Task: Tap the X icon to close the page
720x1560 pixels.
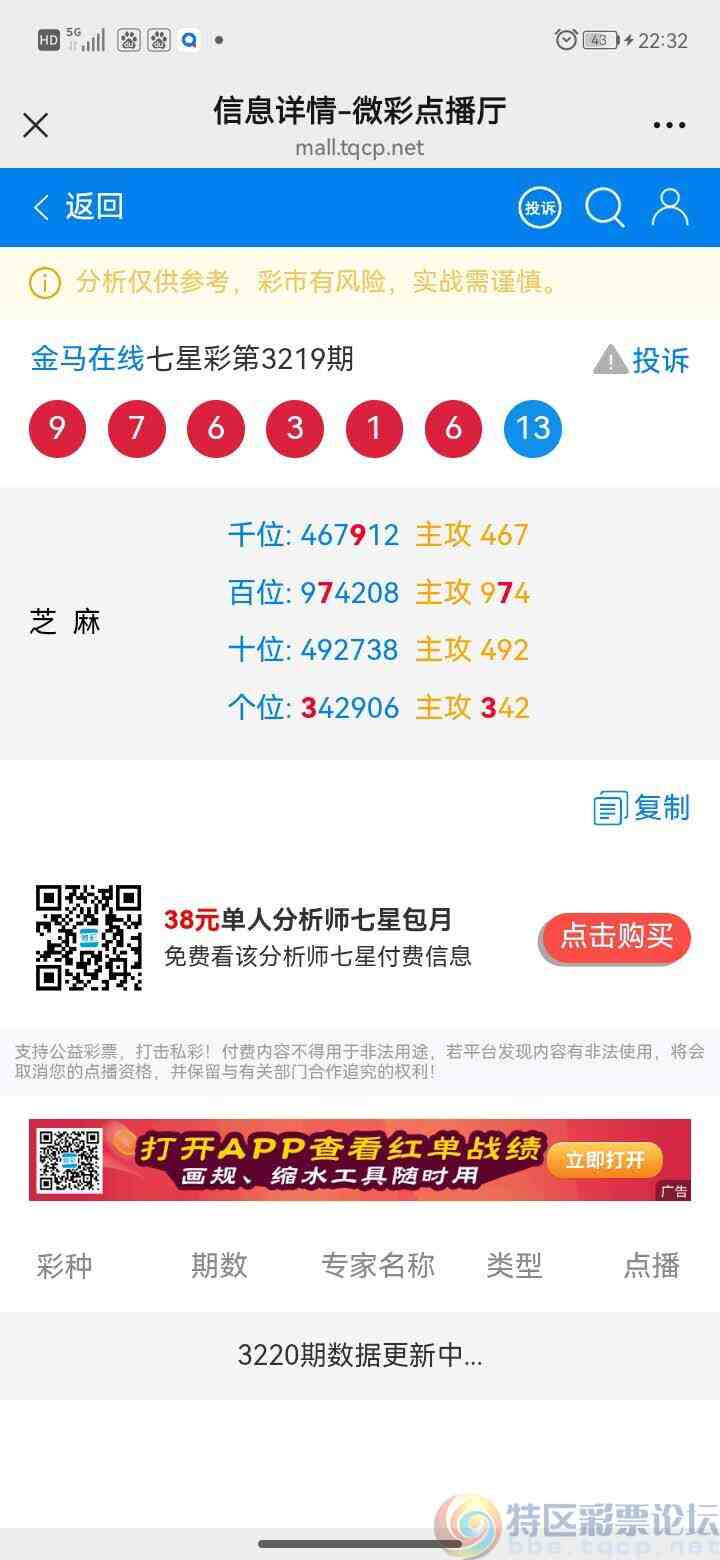Action: pos(35,125)
